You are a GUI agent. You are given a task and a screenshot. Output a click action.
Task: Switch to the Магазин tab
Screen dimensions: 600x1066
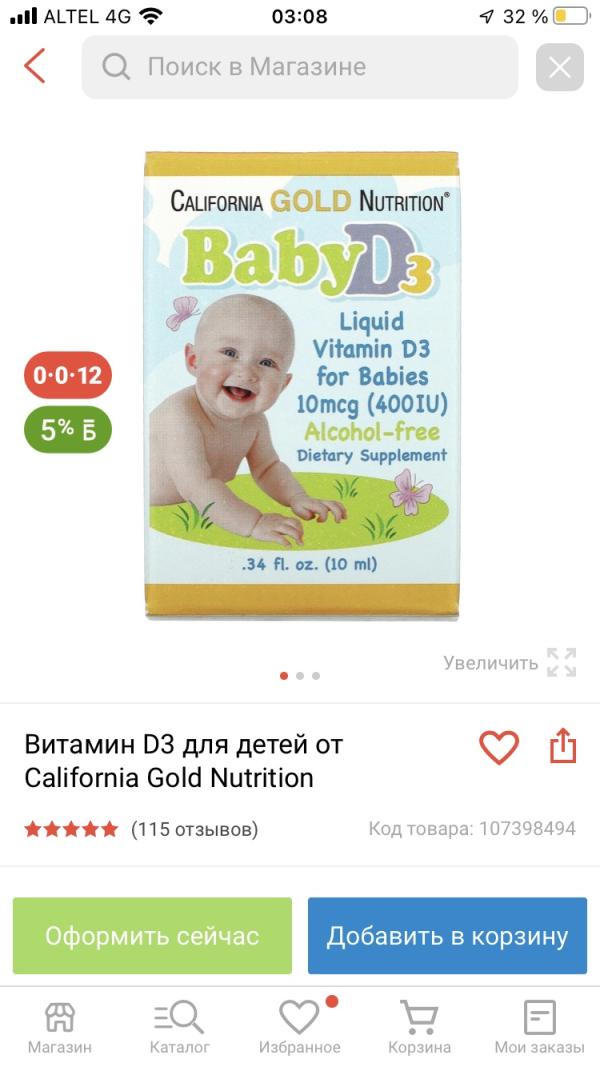coord(60,1027)
